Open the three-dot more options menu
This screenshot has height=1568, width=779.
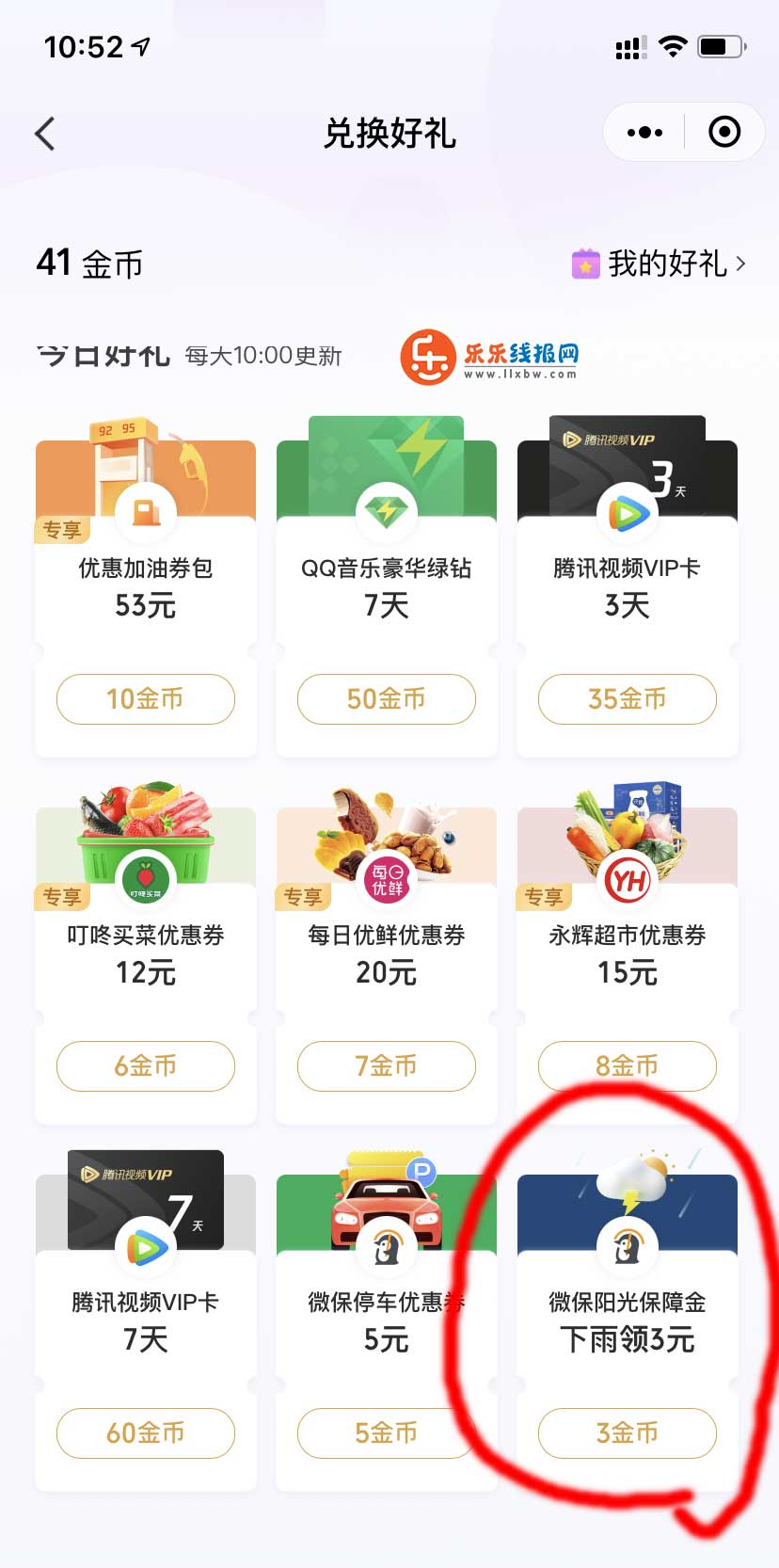point(644,133)
